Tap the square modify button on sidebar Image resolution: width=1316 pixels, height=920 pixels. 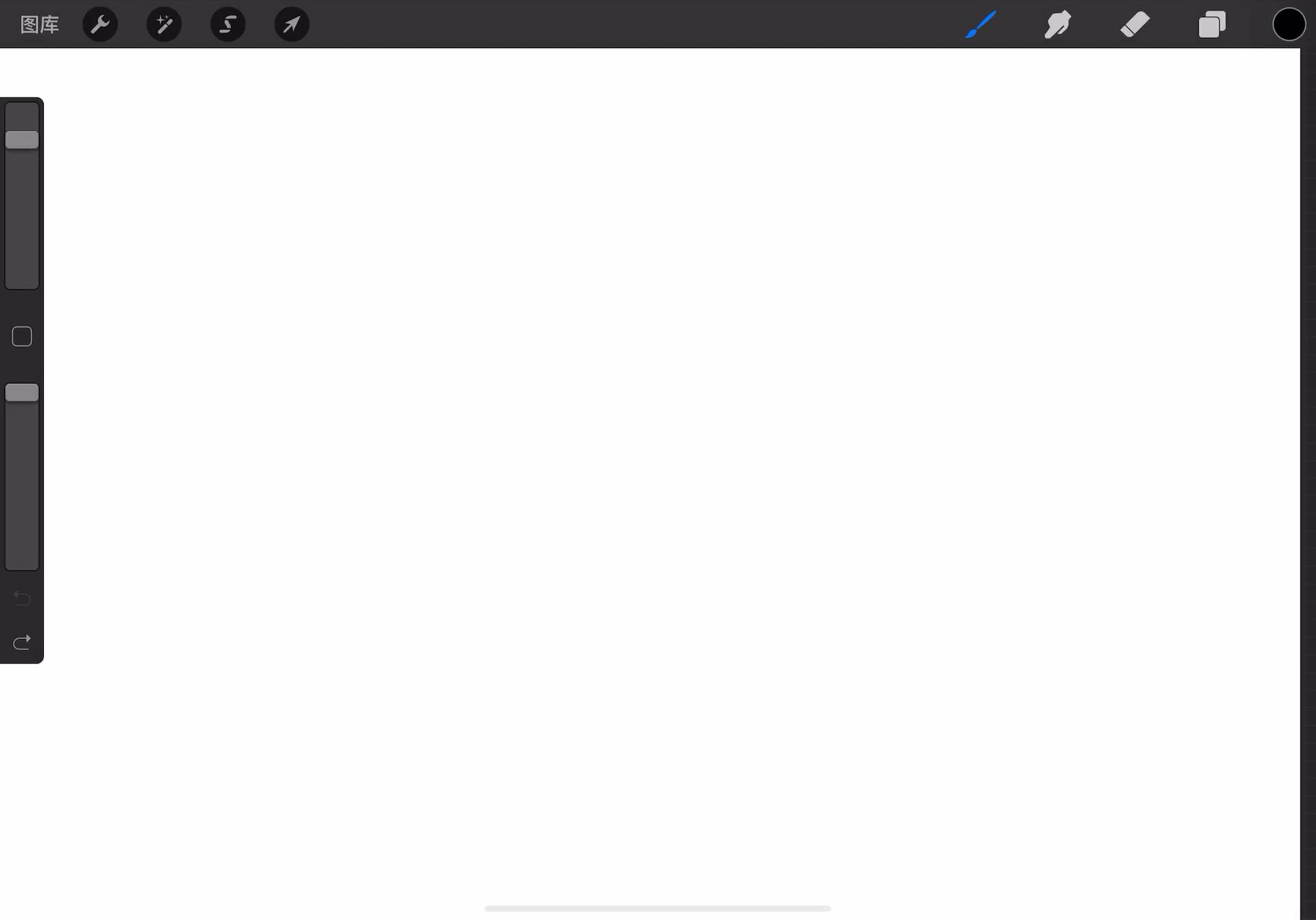pyautogui.click(x=22, y=337)
